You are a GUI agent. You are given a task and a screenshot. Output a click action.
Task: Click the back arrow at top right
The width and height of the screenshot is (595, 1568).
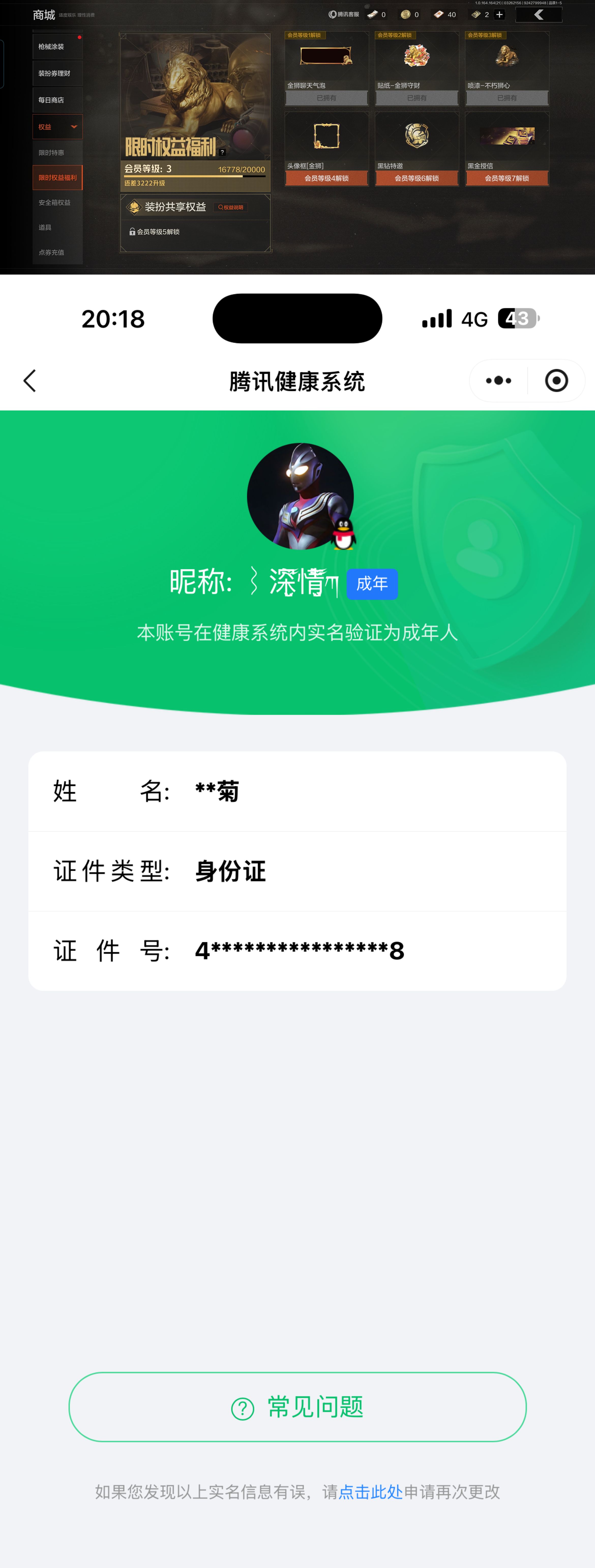coord(538,14)
